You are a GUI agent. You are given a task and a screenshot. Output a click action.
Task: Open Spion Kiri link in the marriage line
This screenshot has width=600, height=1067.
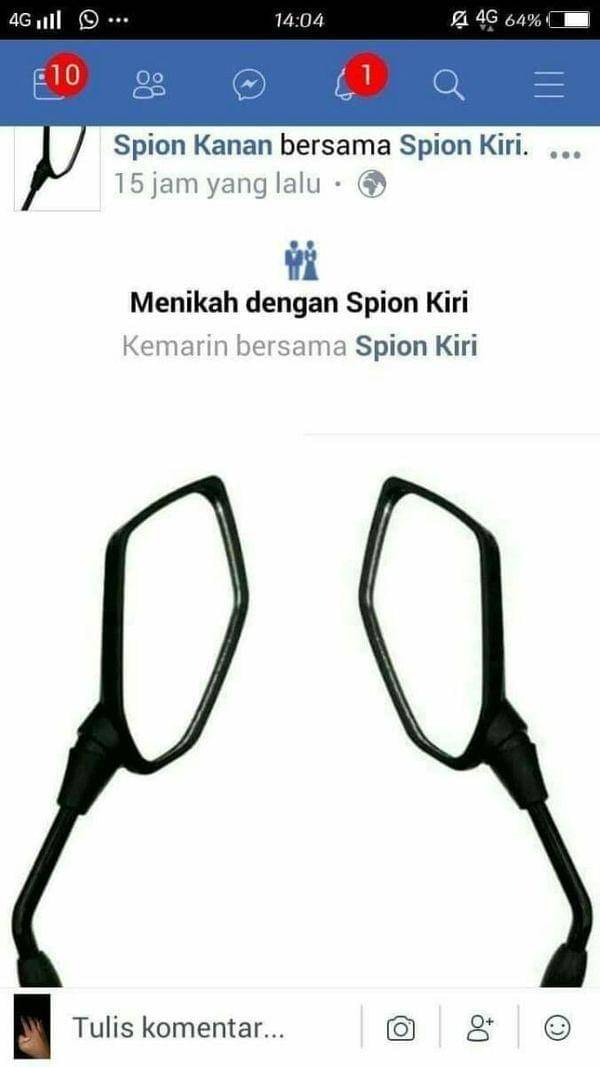click(416, 346)
